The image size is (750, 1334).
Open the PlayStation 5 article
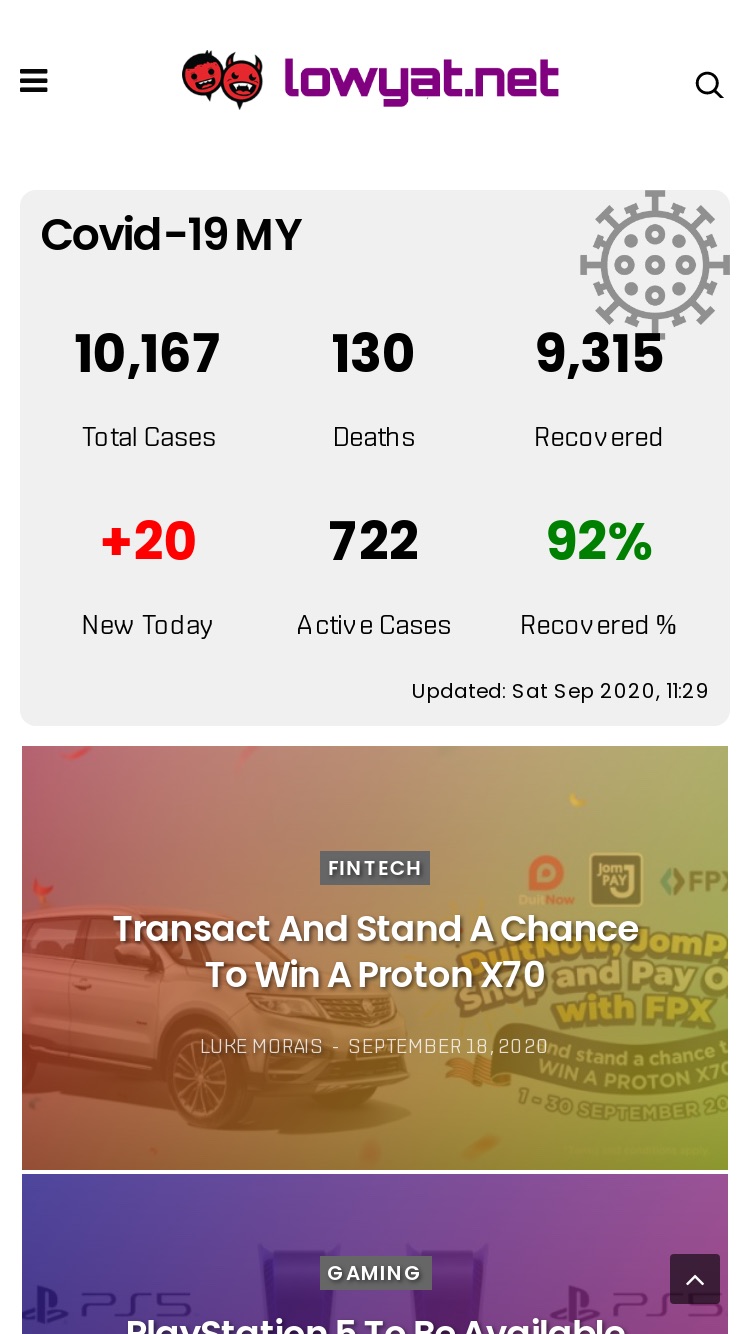click(375, 1324)
